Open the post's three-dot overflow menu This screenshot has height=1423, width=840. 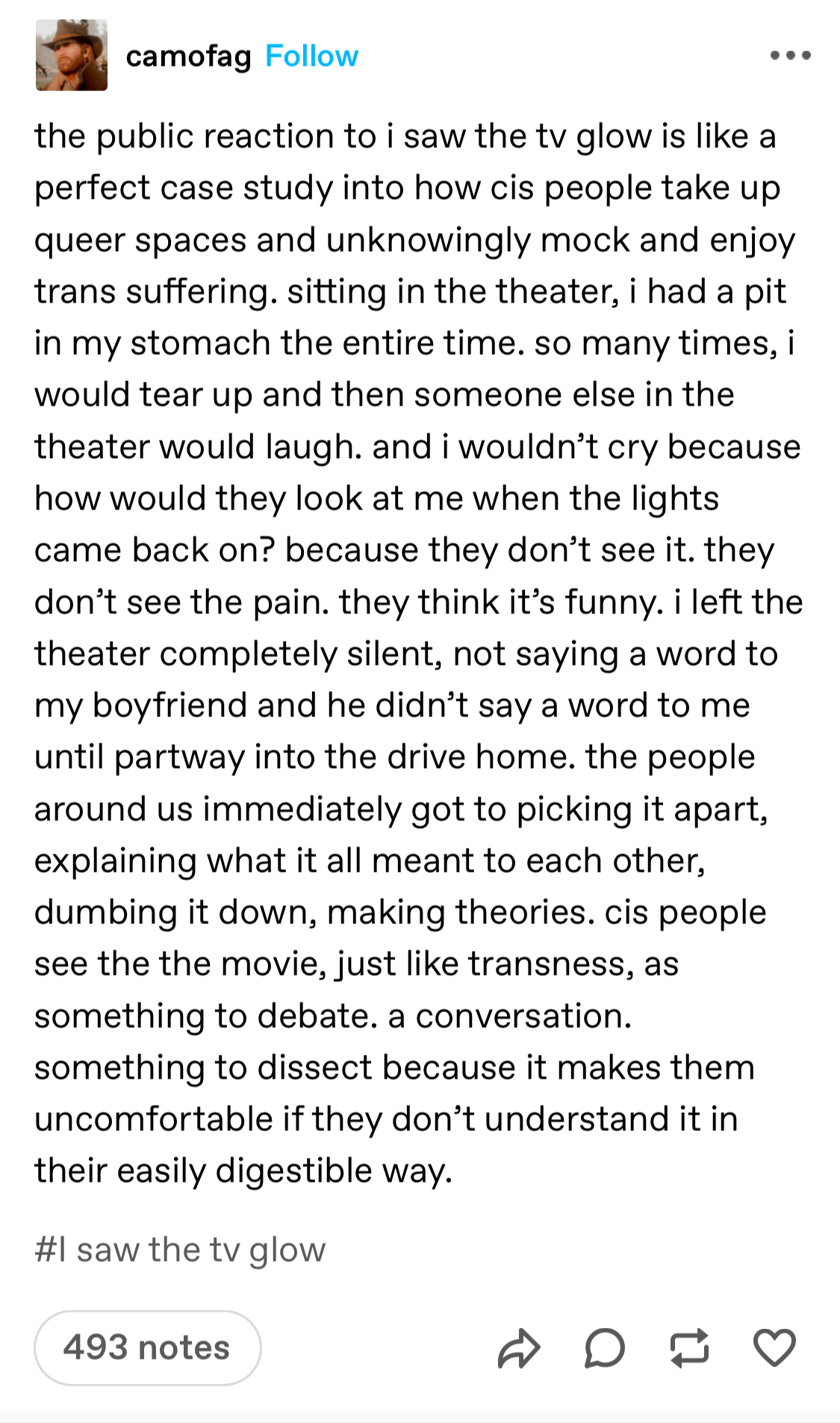(x=791, y=55)
